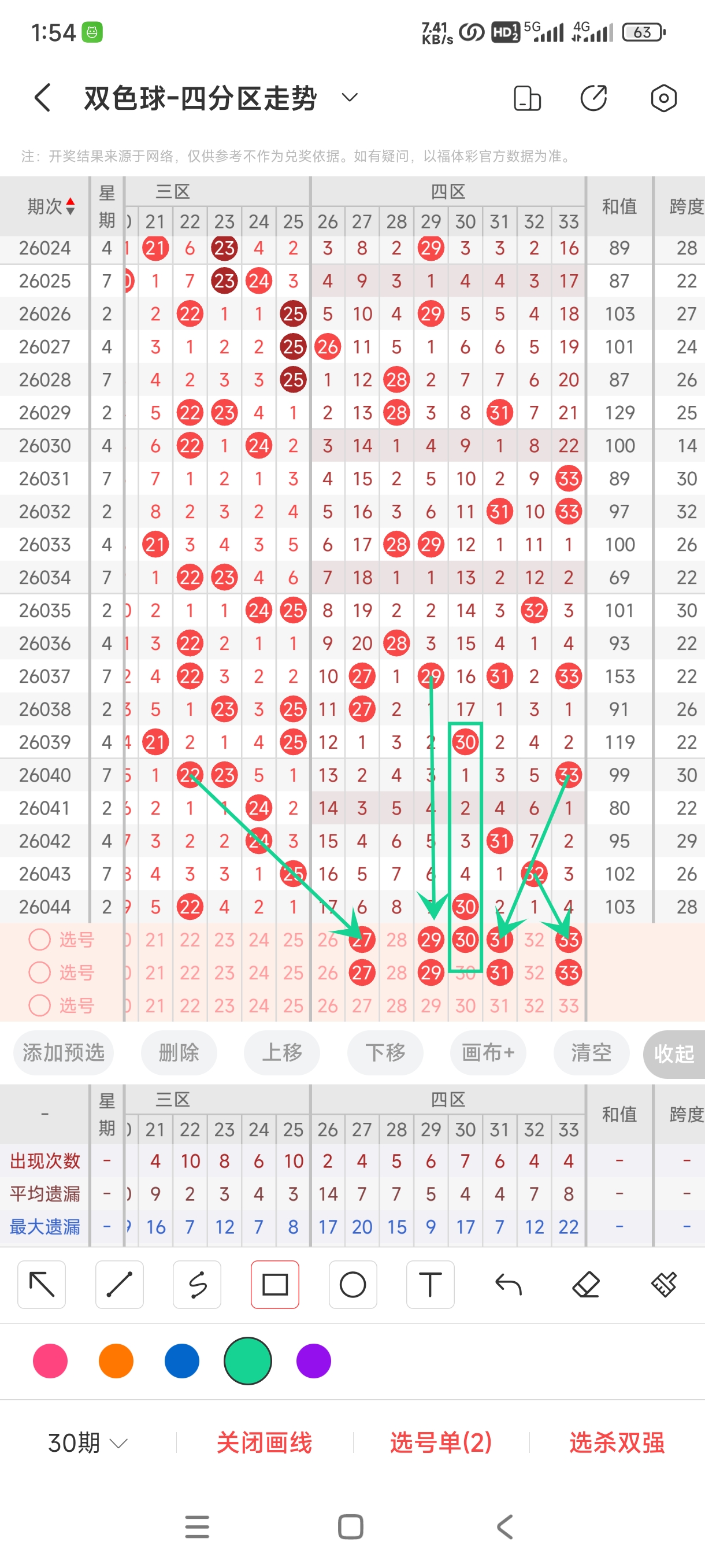Select the arrow pointer tool
The image size is (705, 1568).
point(42,1284)
